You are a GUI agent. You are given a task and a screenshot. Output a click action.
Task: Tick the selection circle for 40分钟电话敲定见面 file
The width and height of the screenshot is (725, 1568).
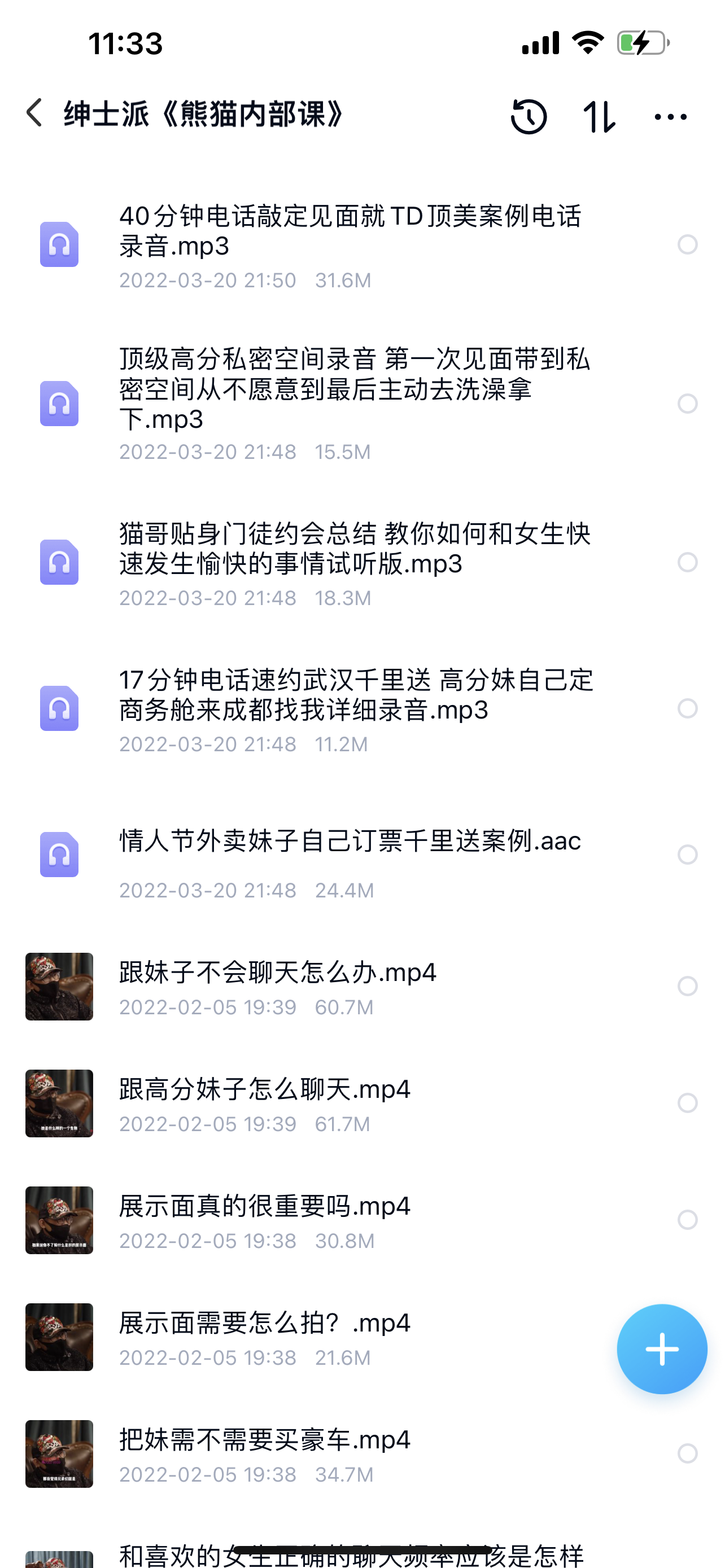pos(687,245)
